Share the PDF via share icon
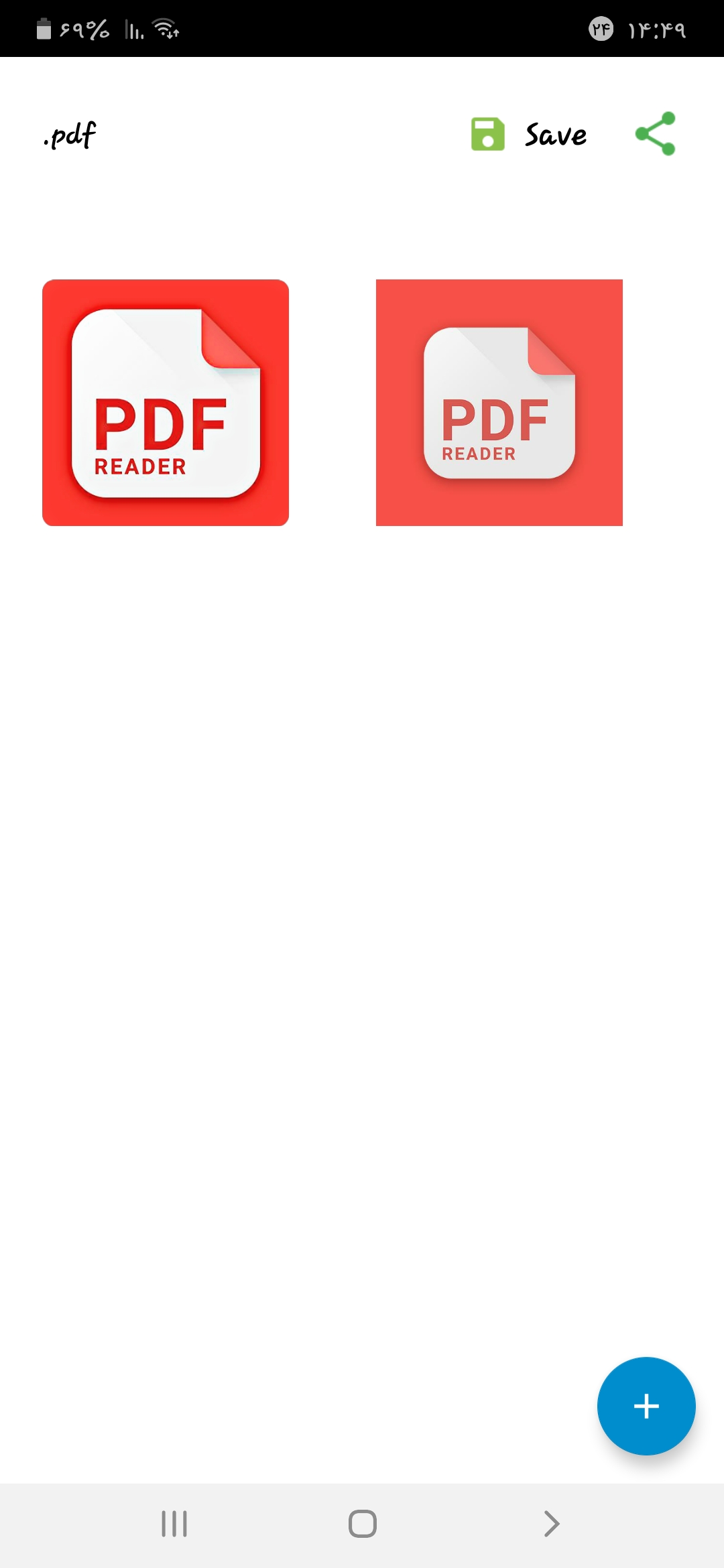Image resolution: width=724 pixels, height=1568 pixels. point(655,134)
